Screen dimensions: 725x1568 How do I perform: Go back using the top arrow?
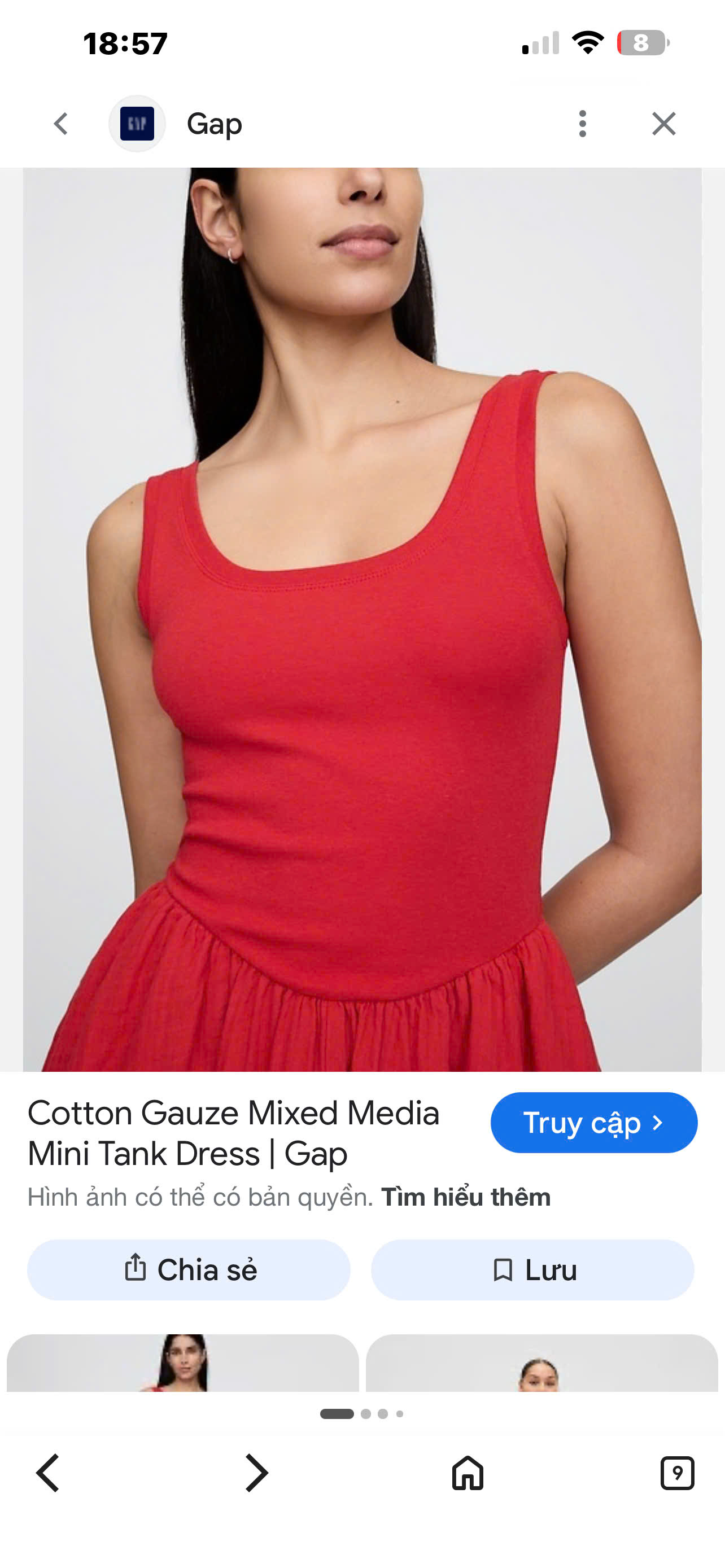61,124
